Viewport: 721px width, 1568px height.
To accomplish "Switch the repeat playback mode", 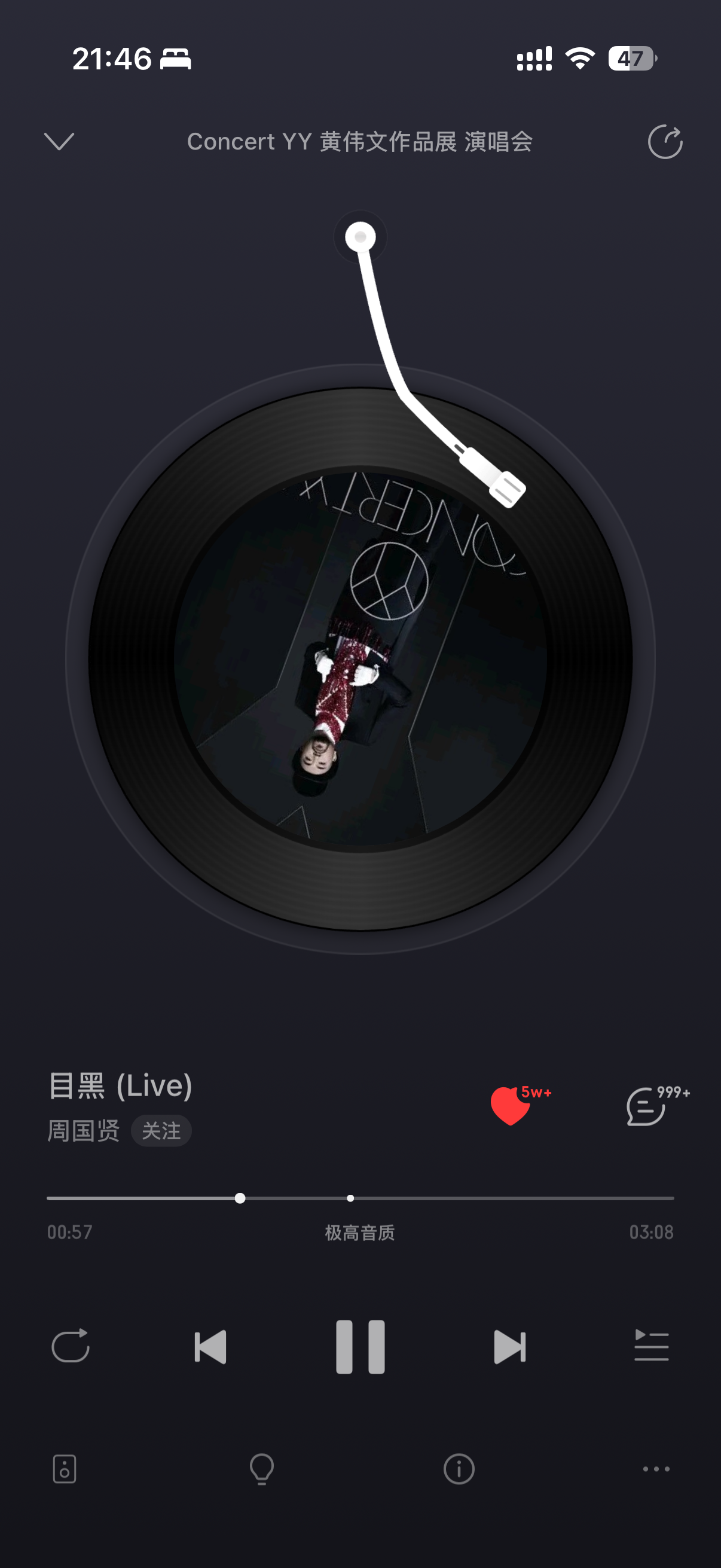I will (x=71, y=1346).
